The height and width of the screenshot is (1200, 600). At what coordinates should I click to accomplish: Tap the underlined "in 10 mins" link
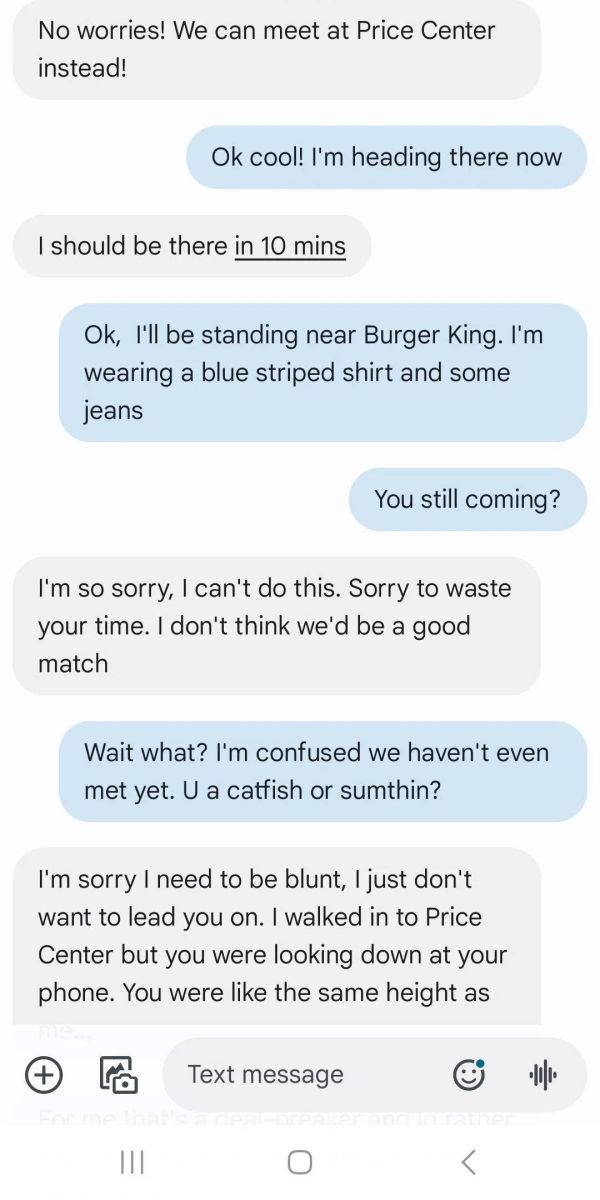pyautogui.click(x=290, y=246)
